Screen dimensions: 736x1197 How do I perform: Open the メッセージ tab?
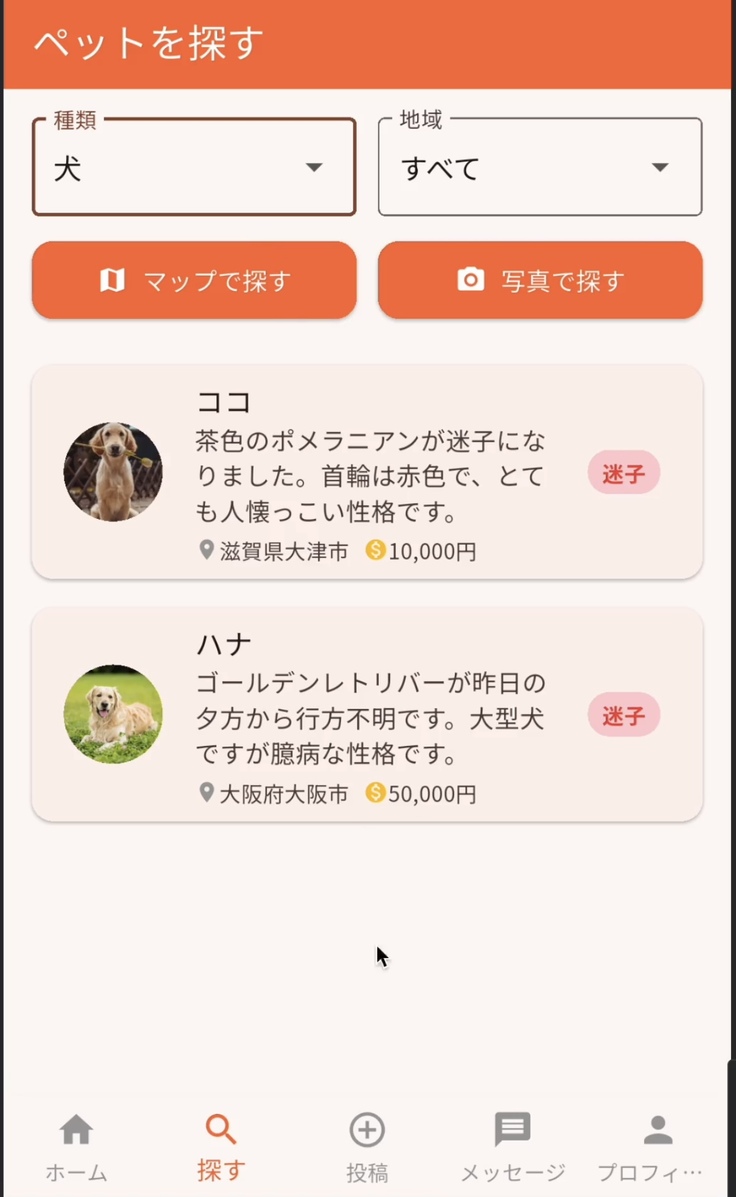tap(513, 1146)
